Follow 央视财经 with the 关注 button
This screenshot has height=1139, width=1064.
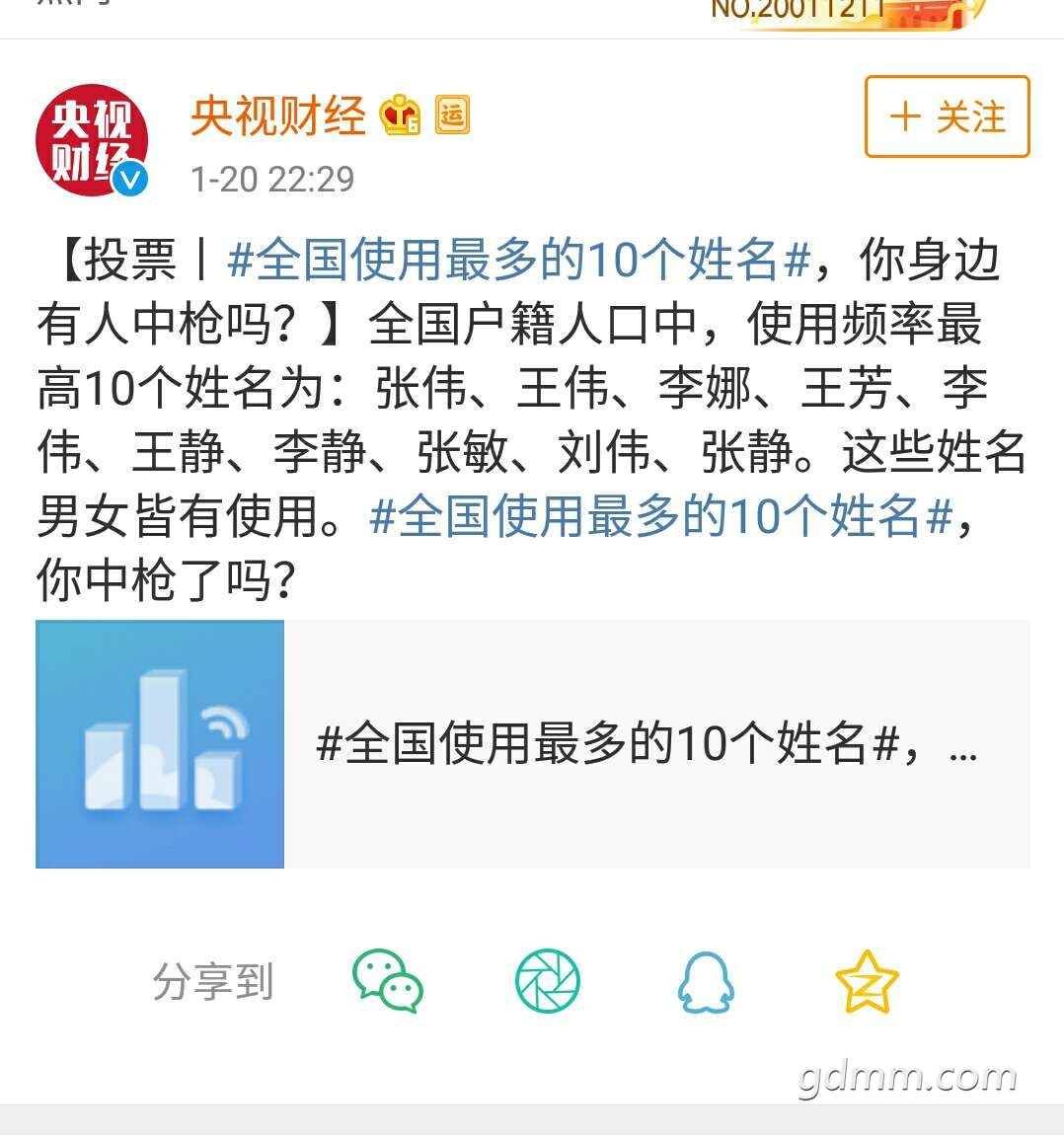point(947,116)
